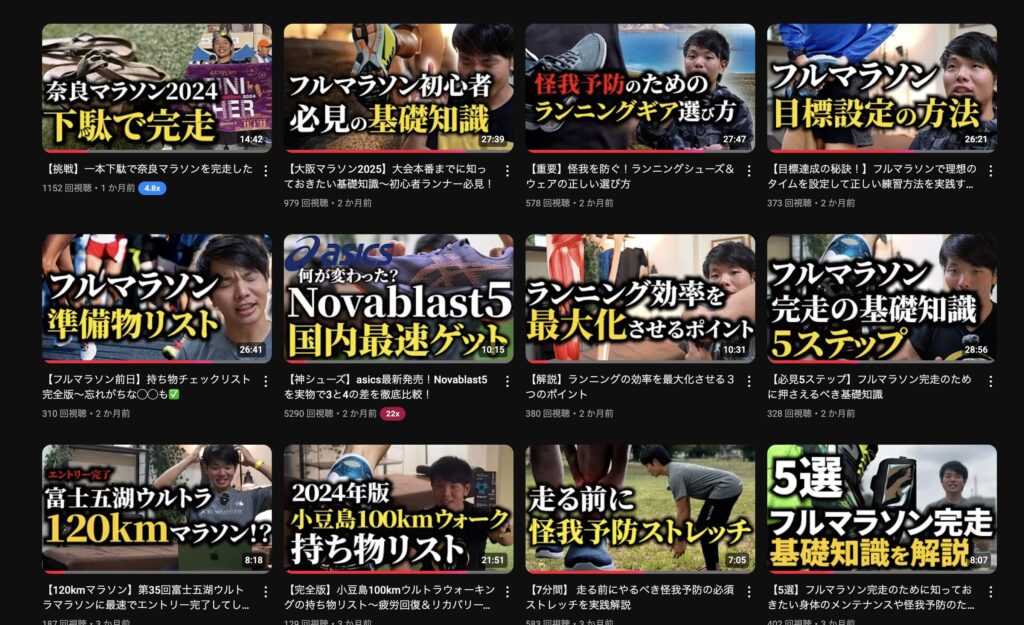This screenshot has width=1024, height=625.
Task: Open ランニング効率を最大化させるポイント video
Action: coord(640,298)
